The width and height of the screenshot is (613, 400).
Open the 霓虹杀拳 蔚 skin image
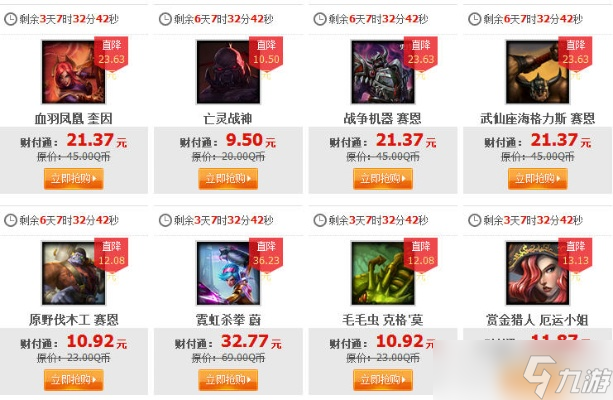(227, 273)
